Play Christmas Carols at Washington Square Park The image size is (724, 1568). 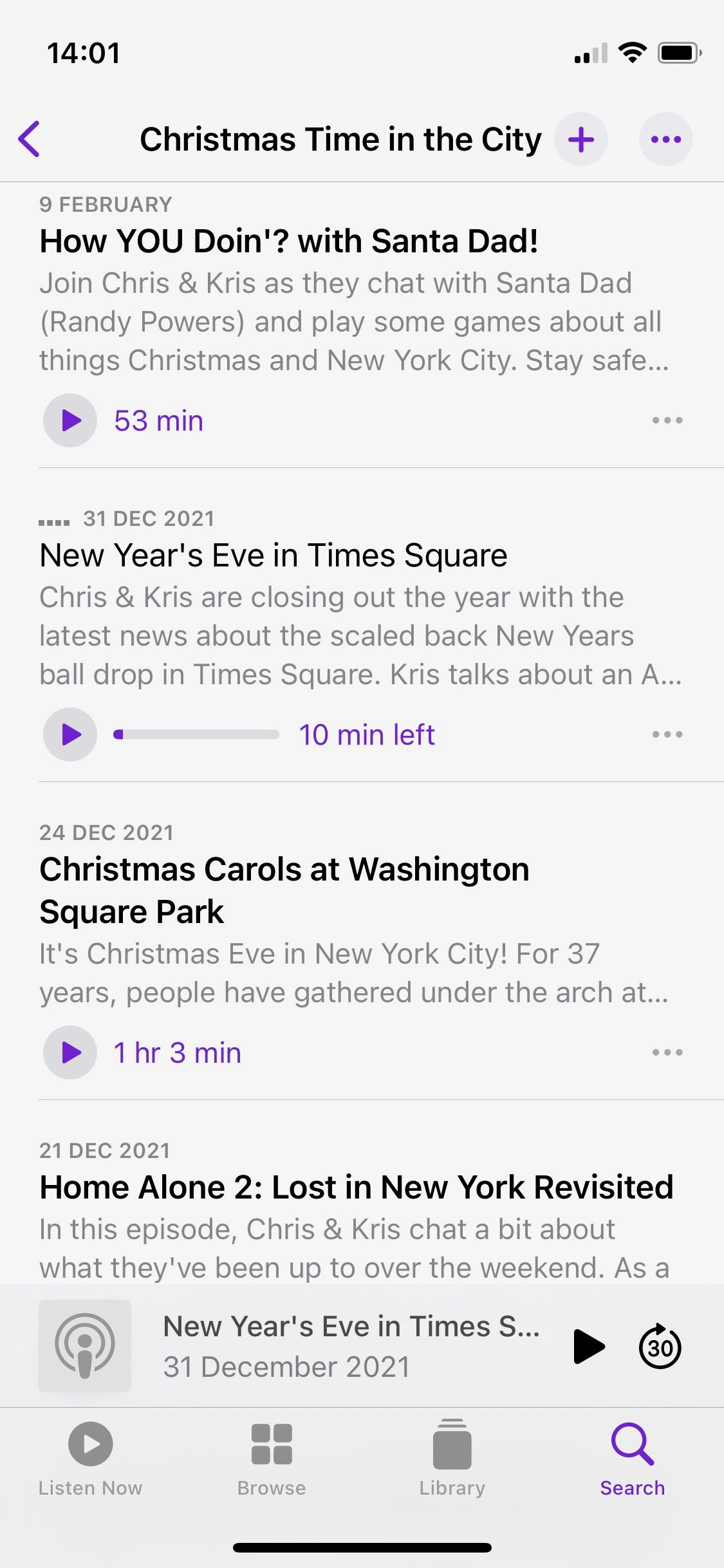pos(70,1052)
